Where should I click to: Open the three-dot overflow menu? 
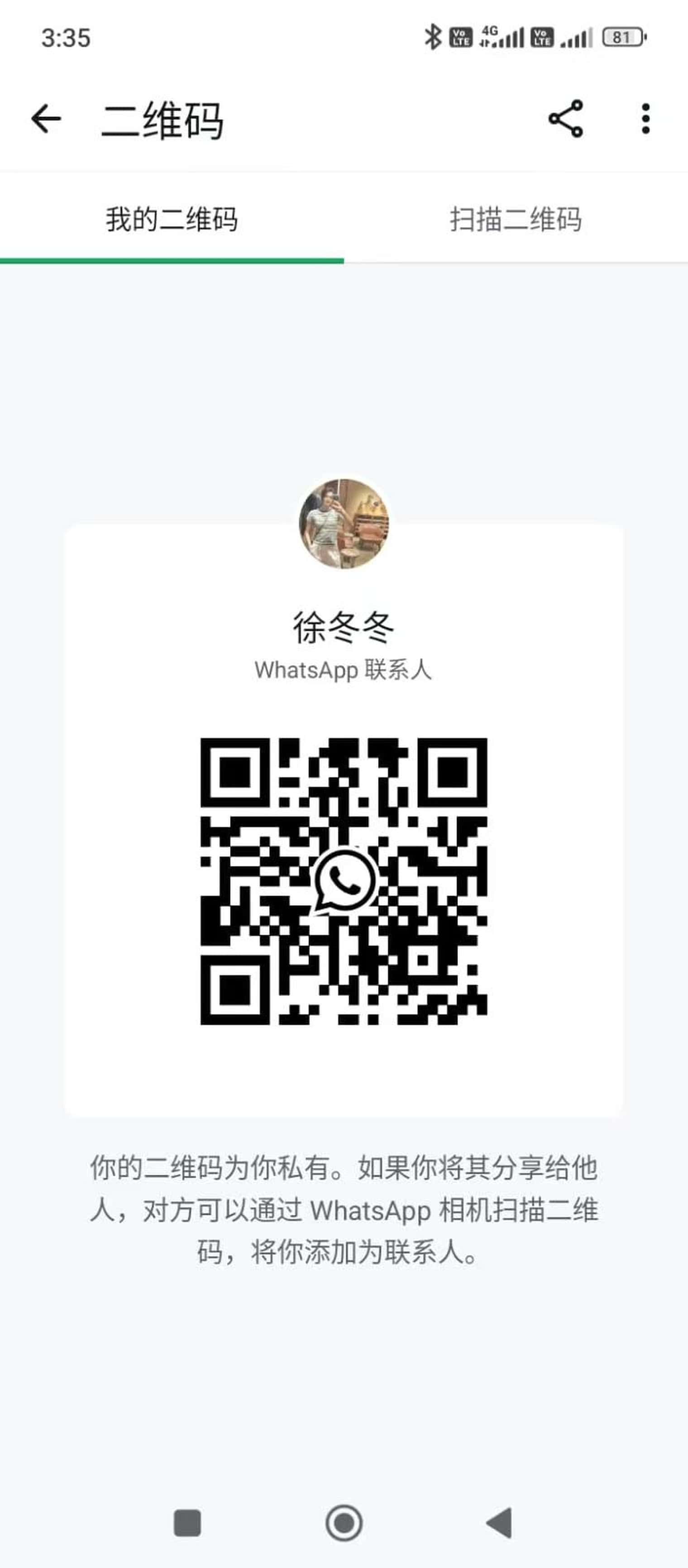(x=645, y=118)
